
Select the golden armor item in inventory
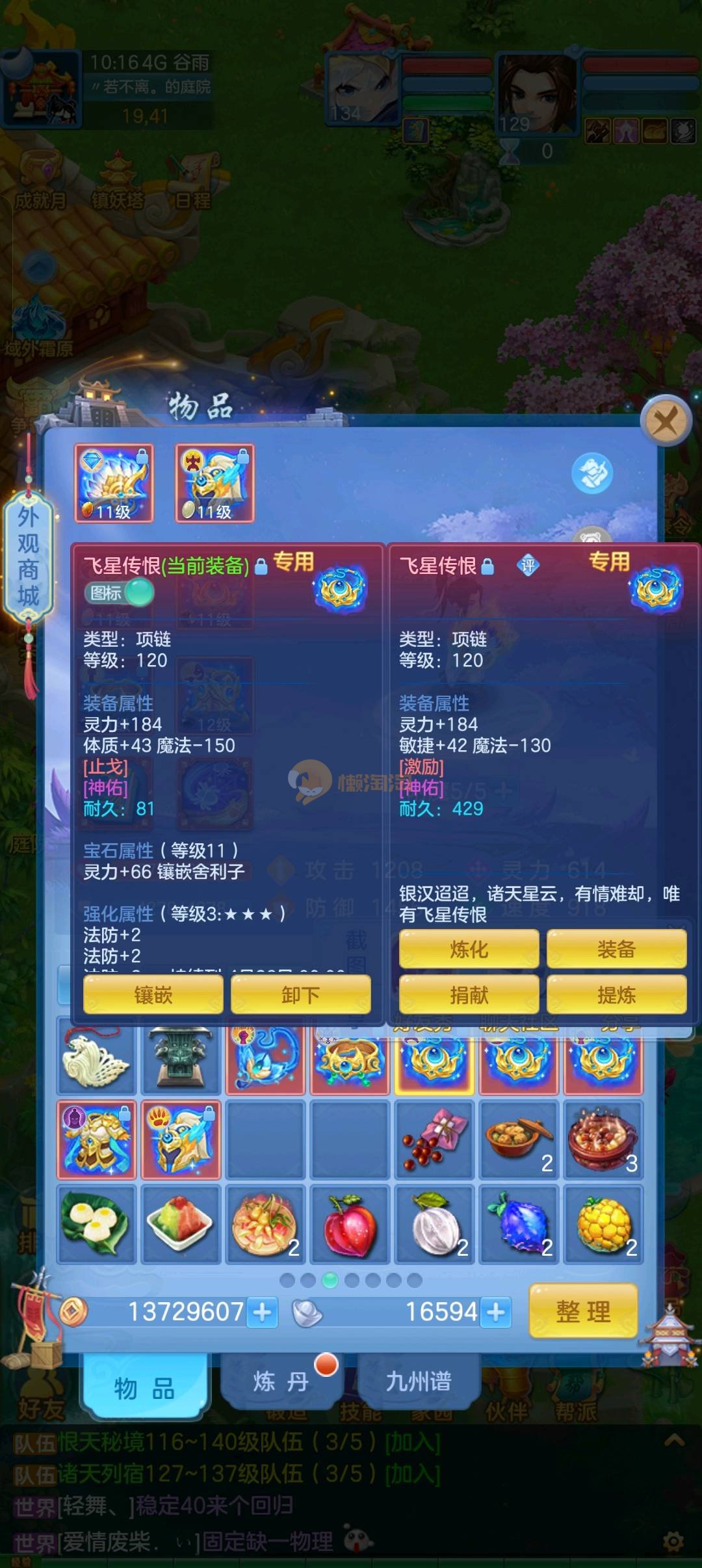click(x=96, y=1140)
